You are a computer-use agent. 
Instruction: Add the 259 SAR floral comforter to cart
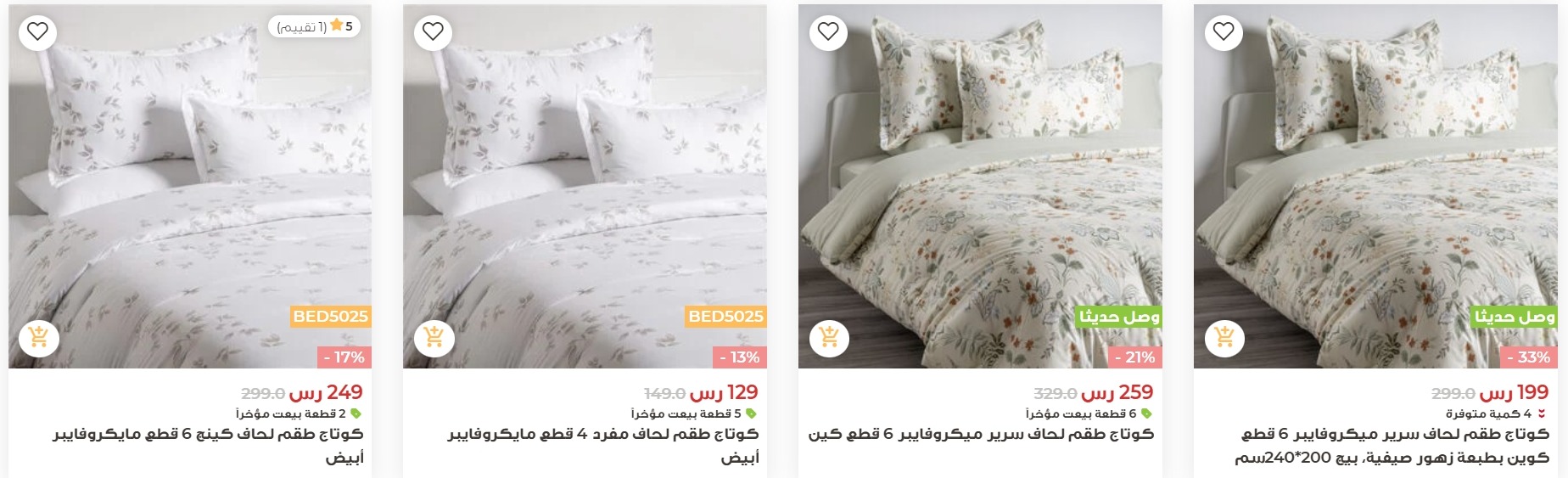pos(829,338)
